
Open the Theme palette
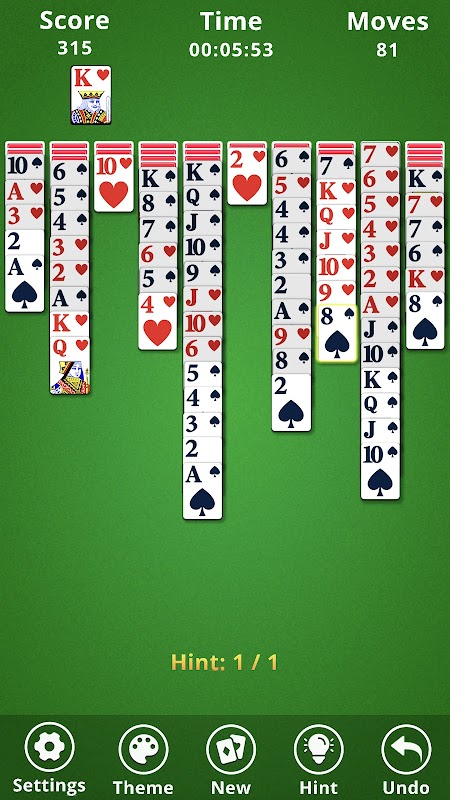[143, 749]
